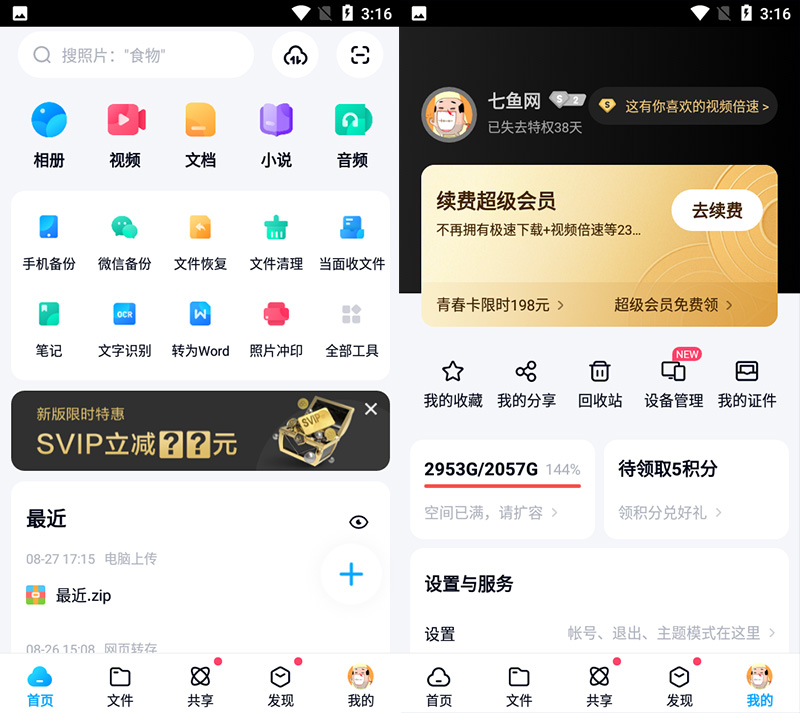Image resolution: width=800 pixels, height=713 pixels.
Task: Open 待领取5积分 points card
Action: [x=695, y=489]
